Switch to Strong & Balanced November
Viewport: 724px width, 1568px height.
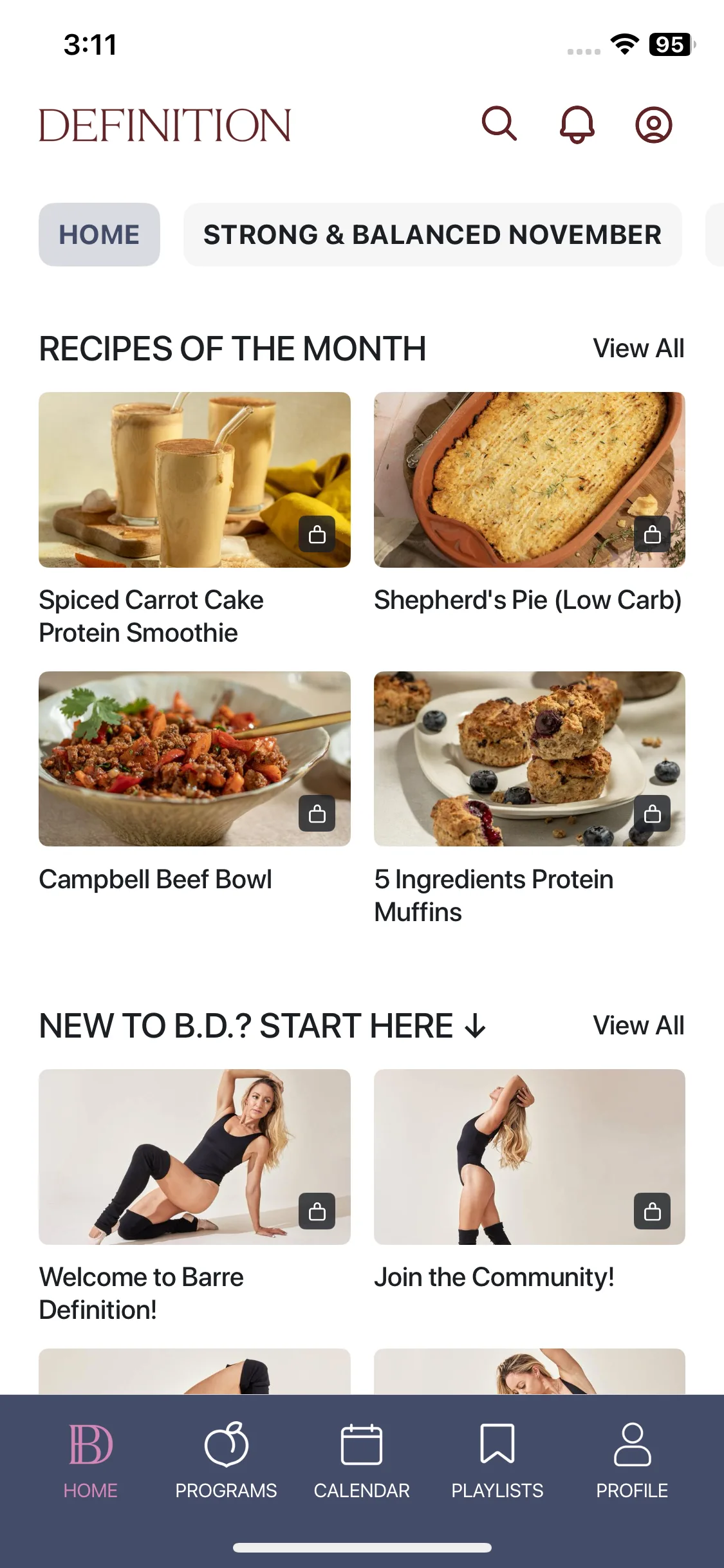pos(432,235)
